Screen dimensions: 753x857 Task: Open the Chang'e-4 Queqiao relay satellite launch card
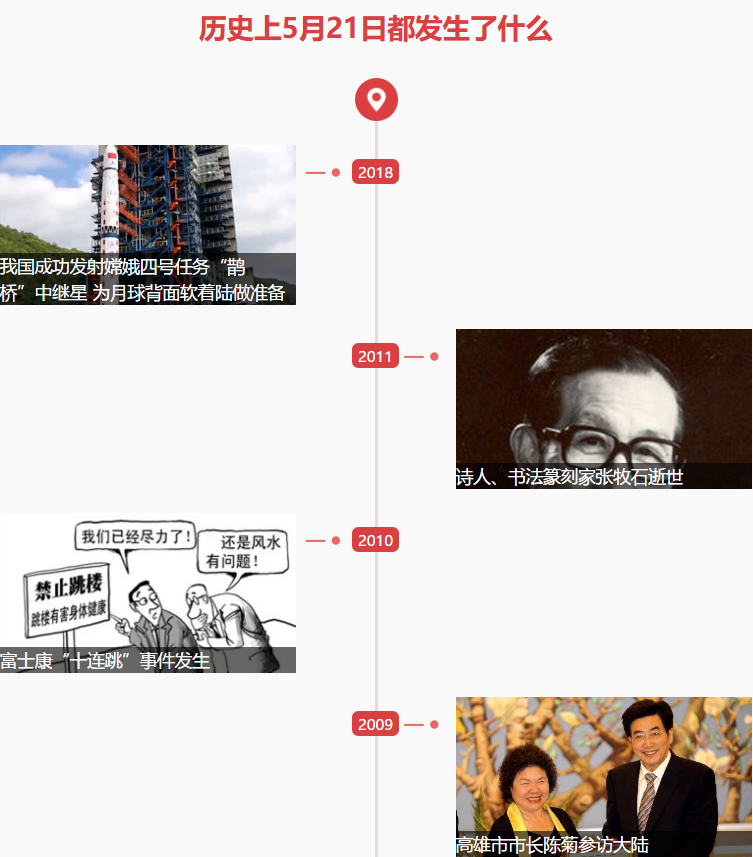coord(147,224)
